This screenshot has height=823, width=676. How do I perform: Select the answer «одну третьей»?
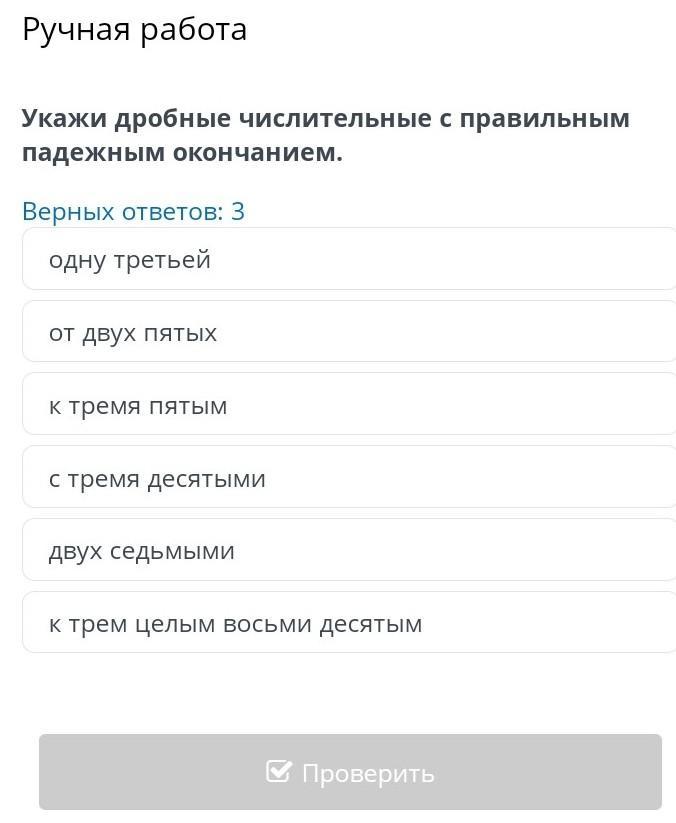tap(348, 260)
